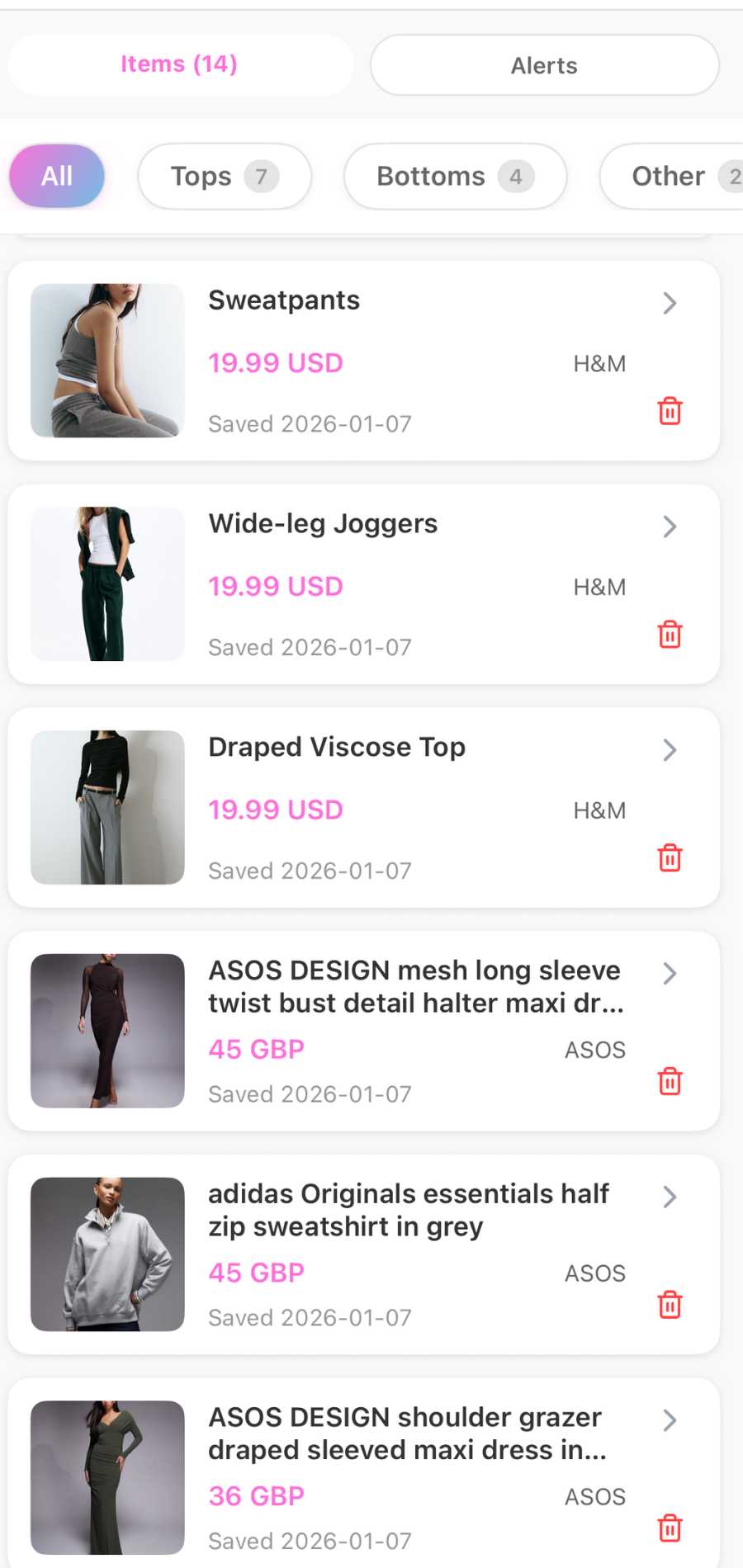Switch to the Alerts tab
Screen dimensions: 743x1568
[543, 64]
